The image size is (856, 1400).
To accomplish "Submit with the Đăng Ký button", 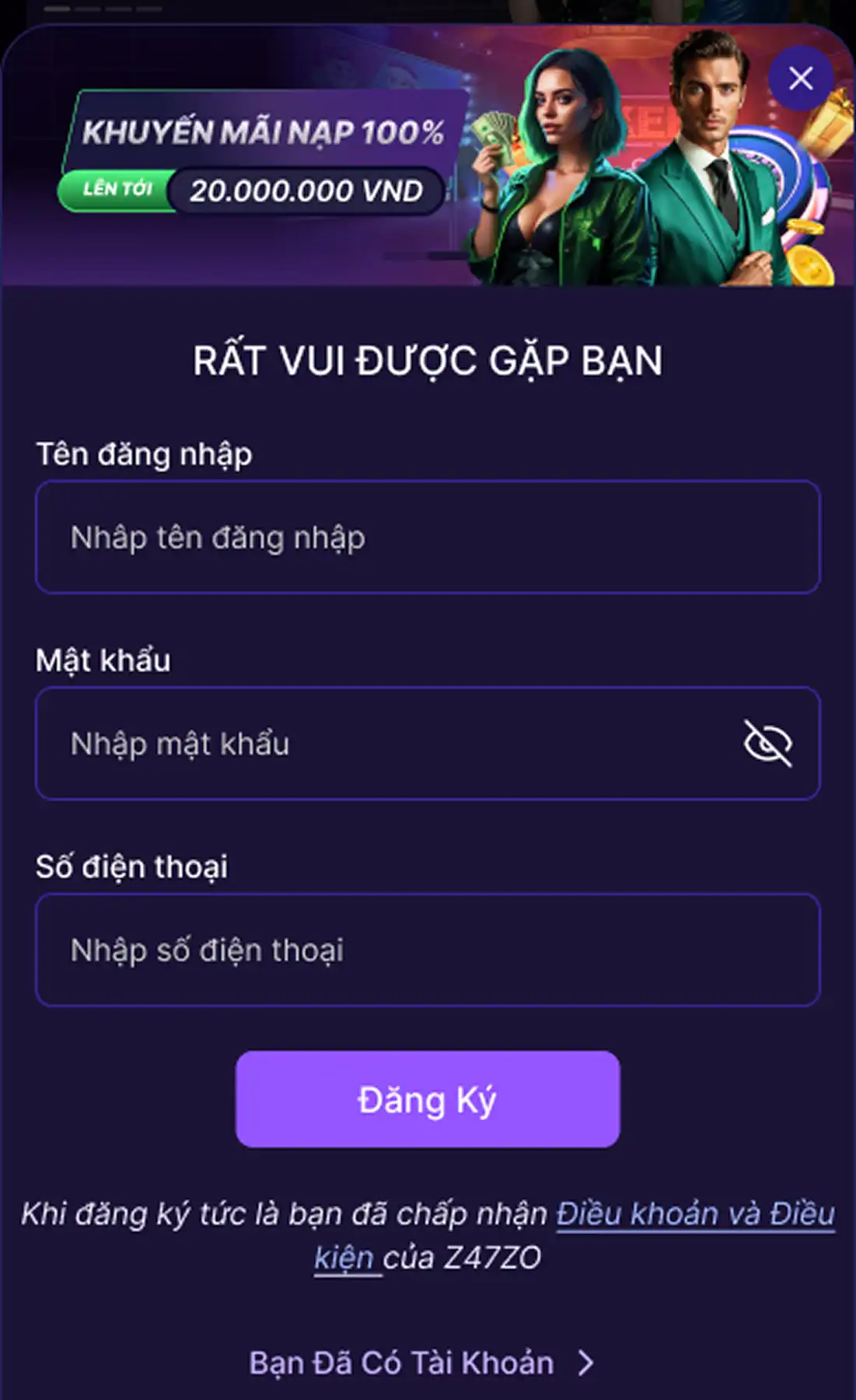I will [x=428, y=1099].
